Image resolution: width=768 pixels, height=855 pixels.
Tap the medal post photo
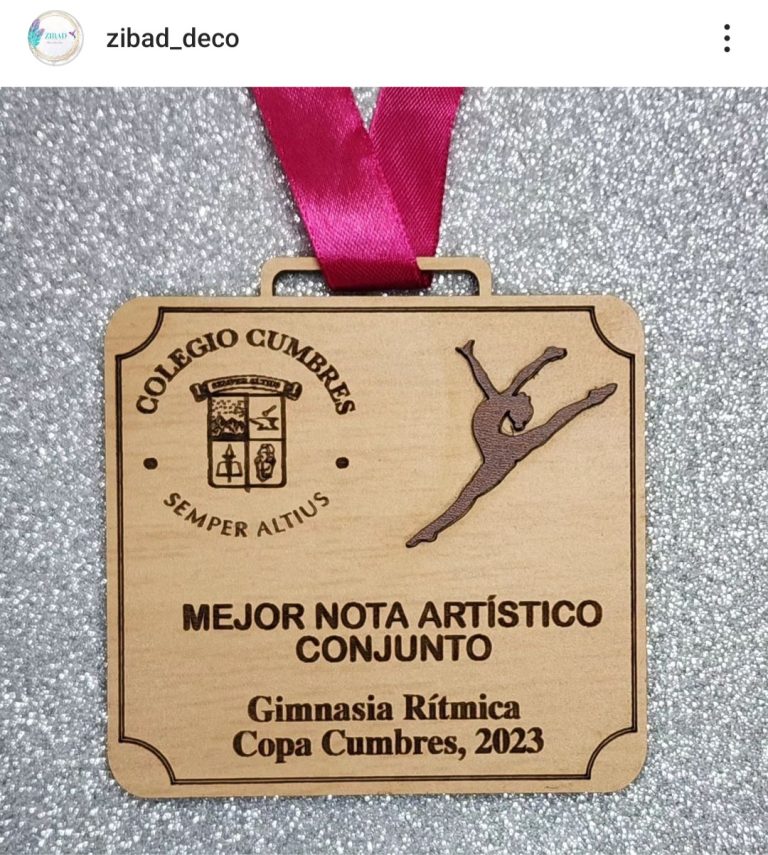(384, 520)
